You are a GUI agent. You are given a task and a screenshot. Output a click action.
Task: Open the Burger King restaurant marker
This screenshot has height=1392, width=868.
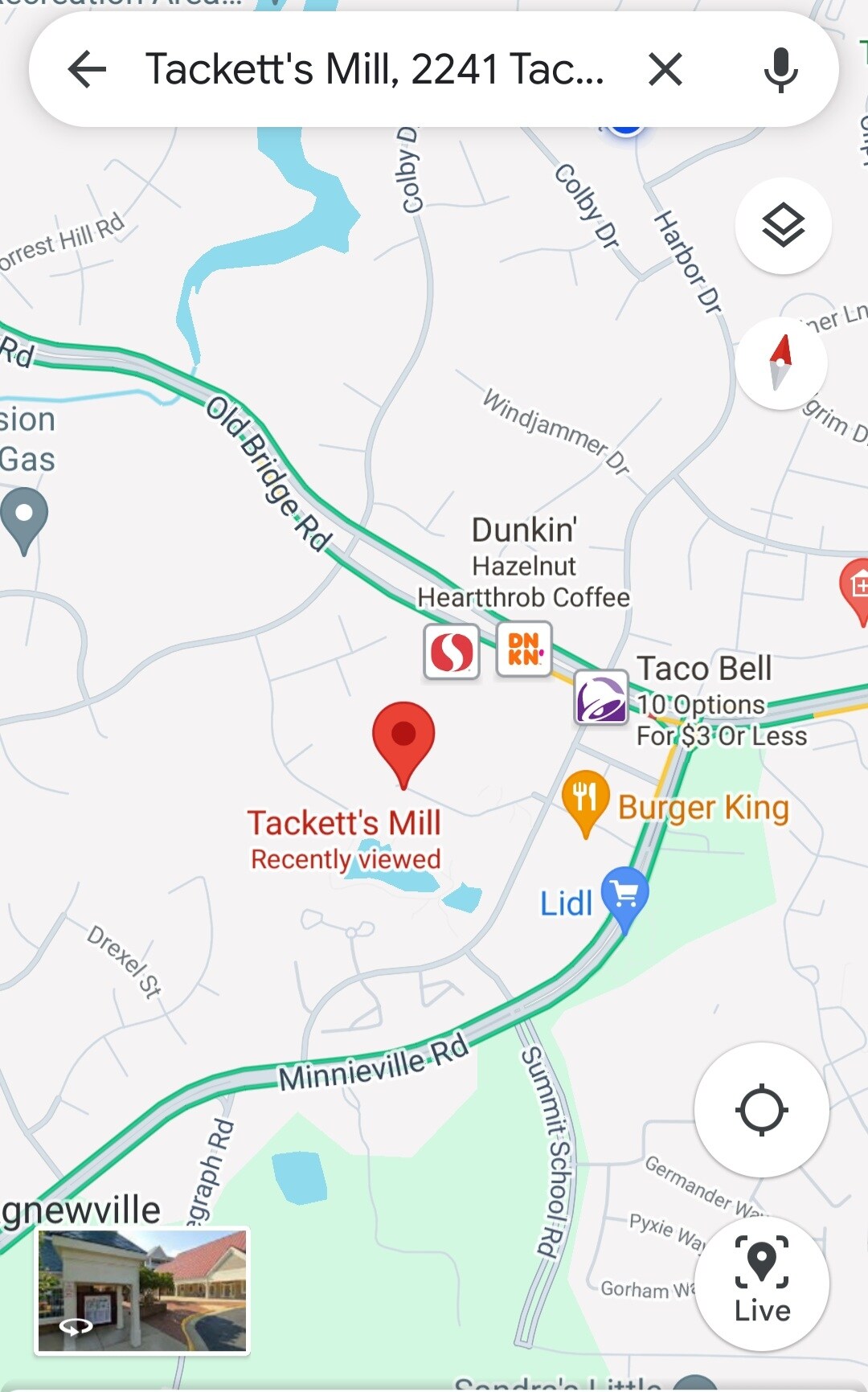click(585, 803)
